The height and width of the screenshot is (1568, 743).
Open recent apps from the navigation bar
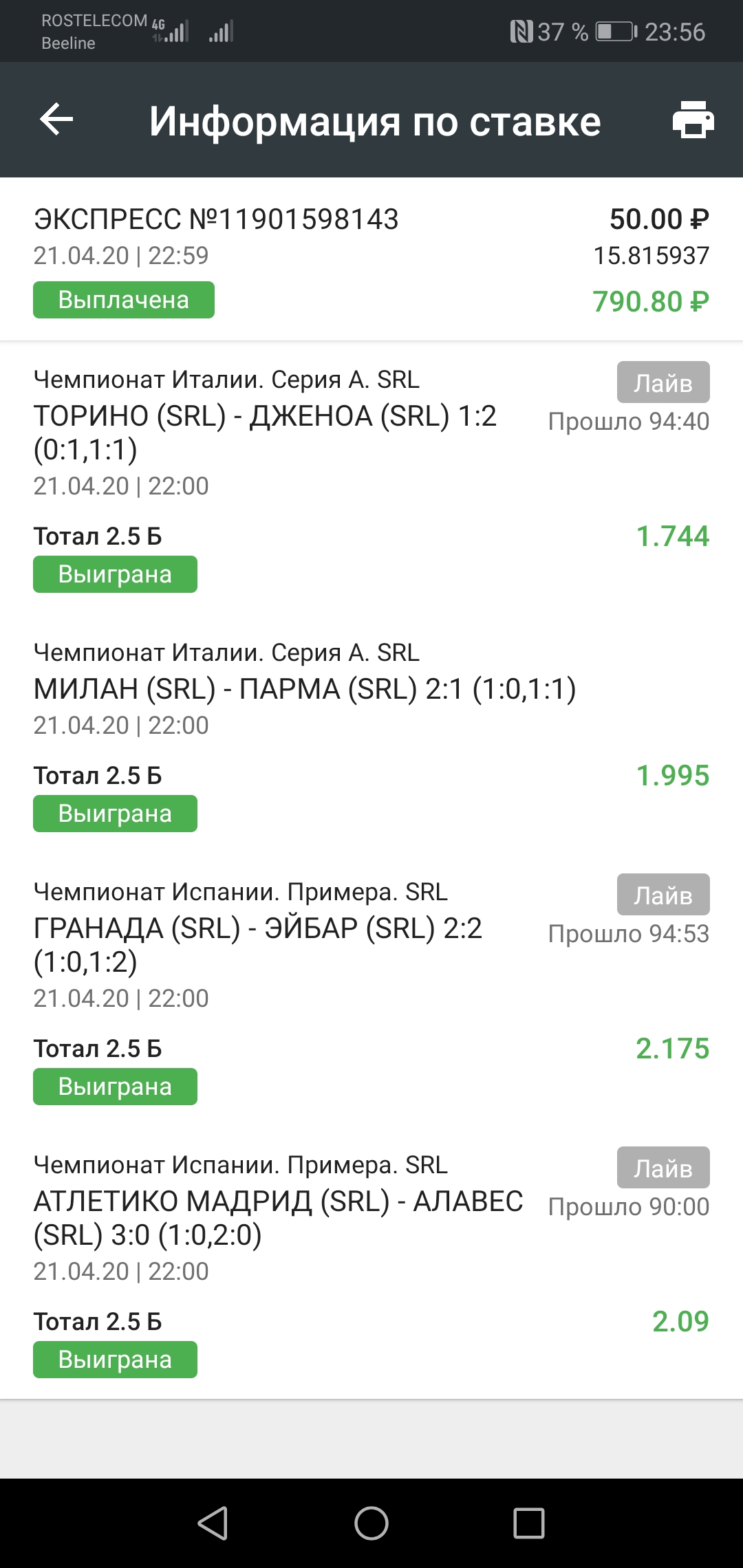tap(528, 1523)
